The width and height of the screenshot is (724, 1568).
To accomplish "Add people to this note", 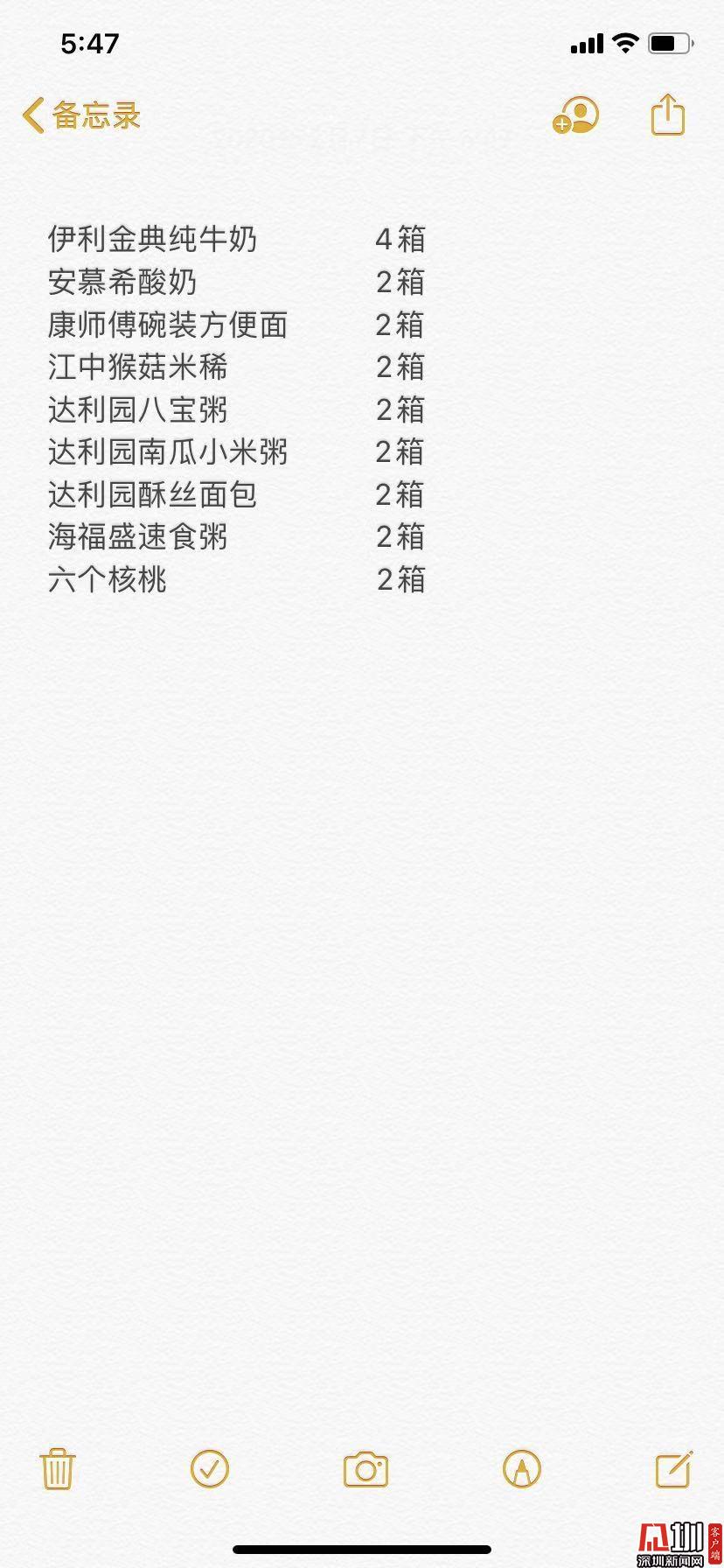I will click(575, 115).
